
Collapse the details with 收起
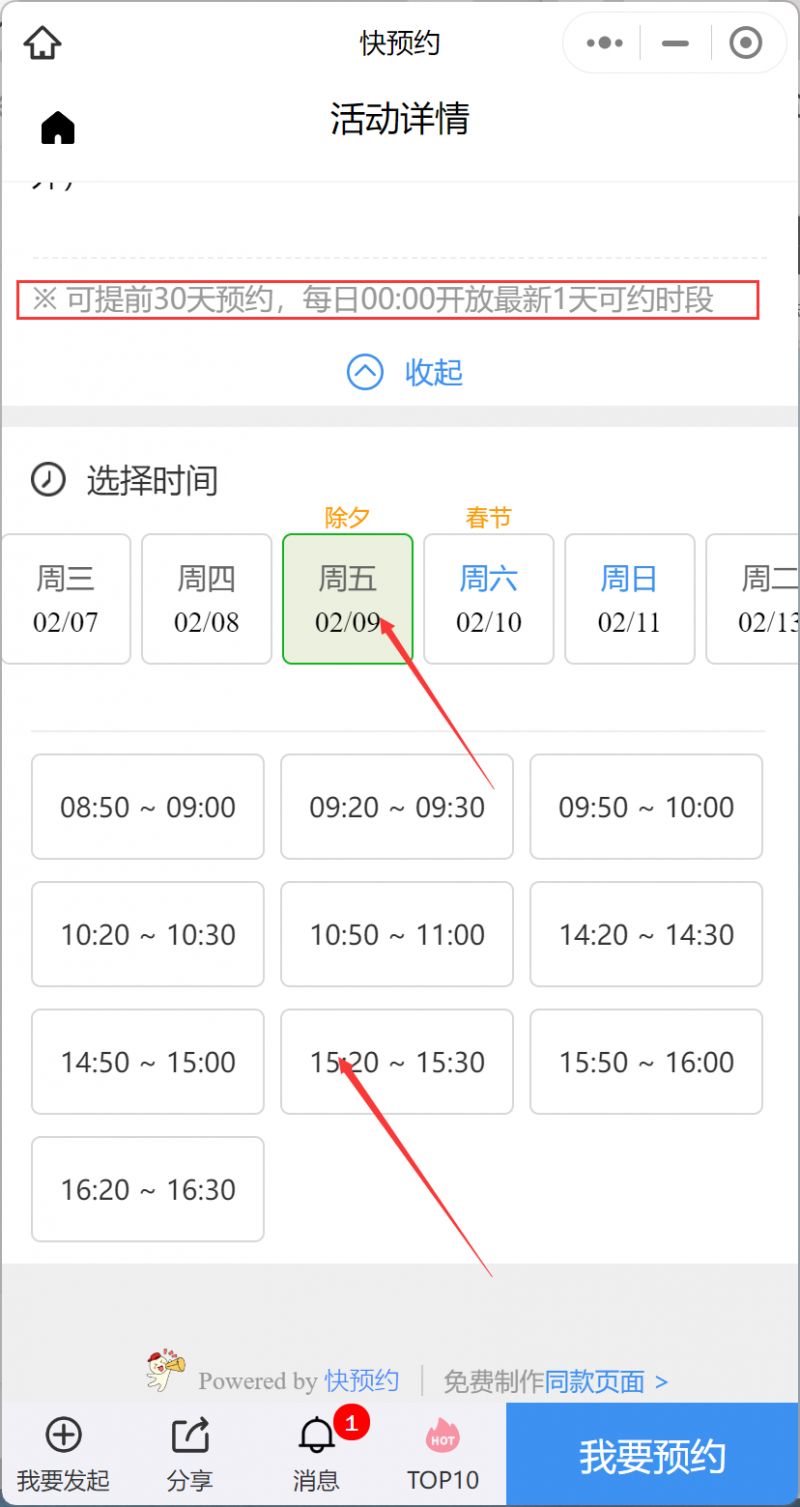pos(405,373)
